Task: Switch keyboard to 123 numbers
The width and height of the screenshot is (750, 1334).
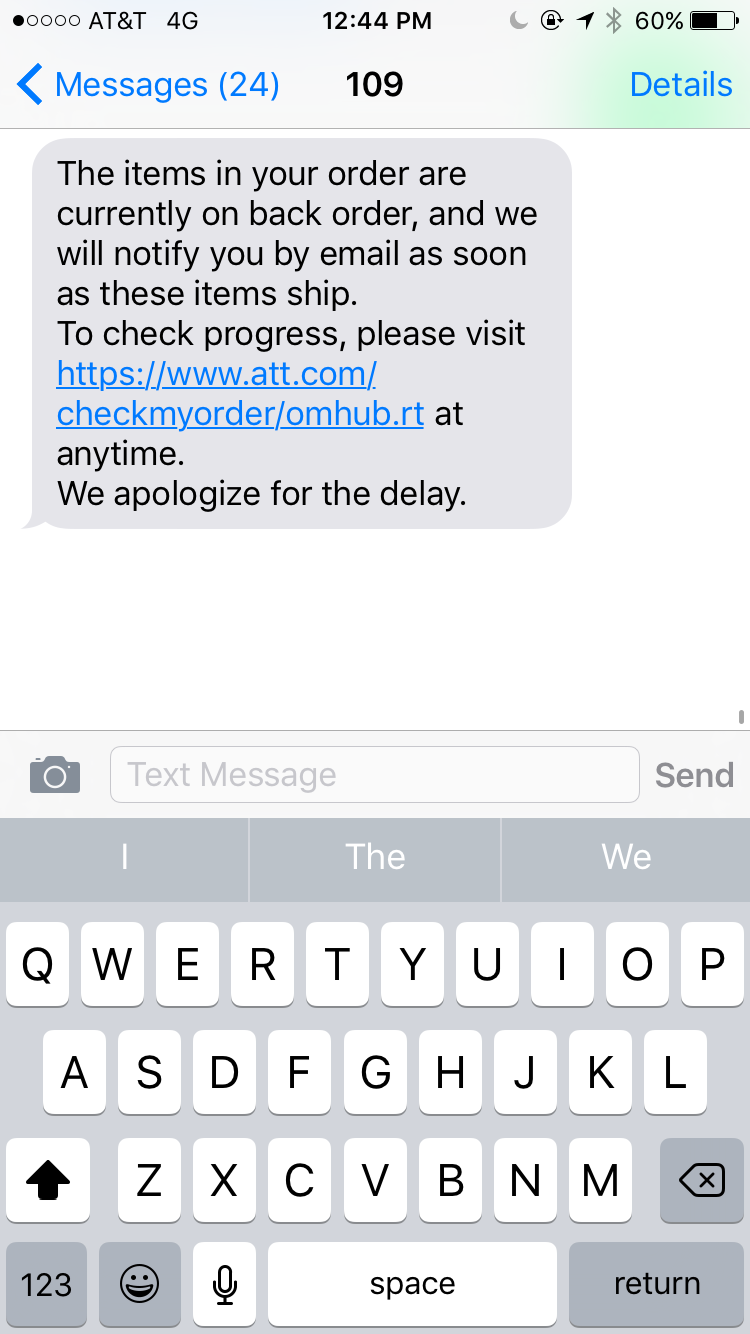Action: (x=46, y=1284)
